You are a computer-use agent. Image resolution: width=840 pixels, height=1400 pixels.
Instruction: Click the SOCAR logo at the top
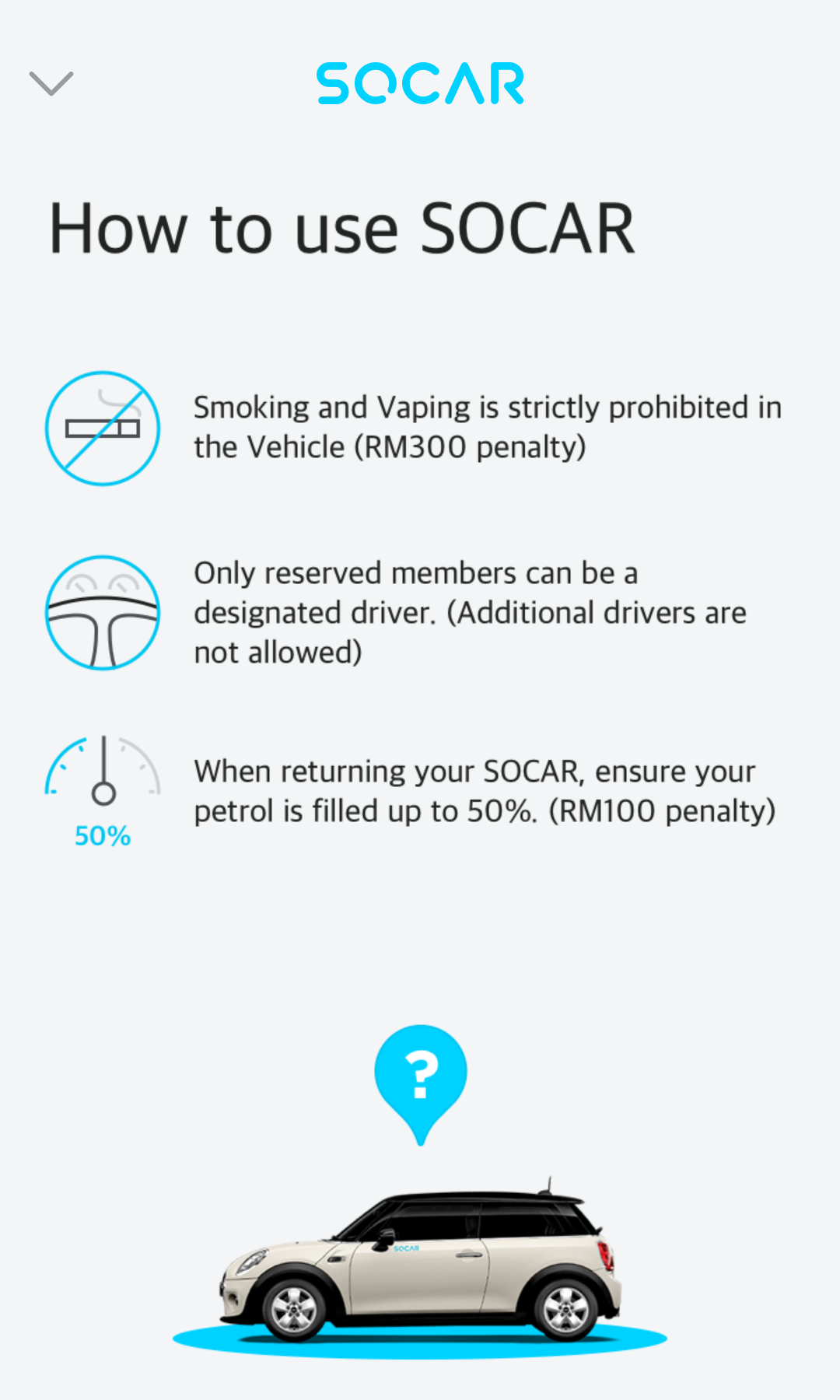click(420, 82)
